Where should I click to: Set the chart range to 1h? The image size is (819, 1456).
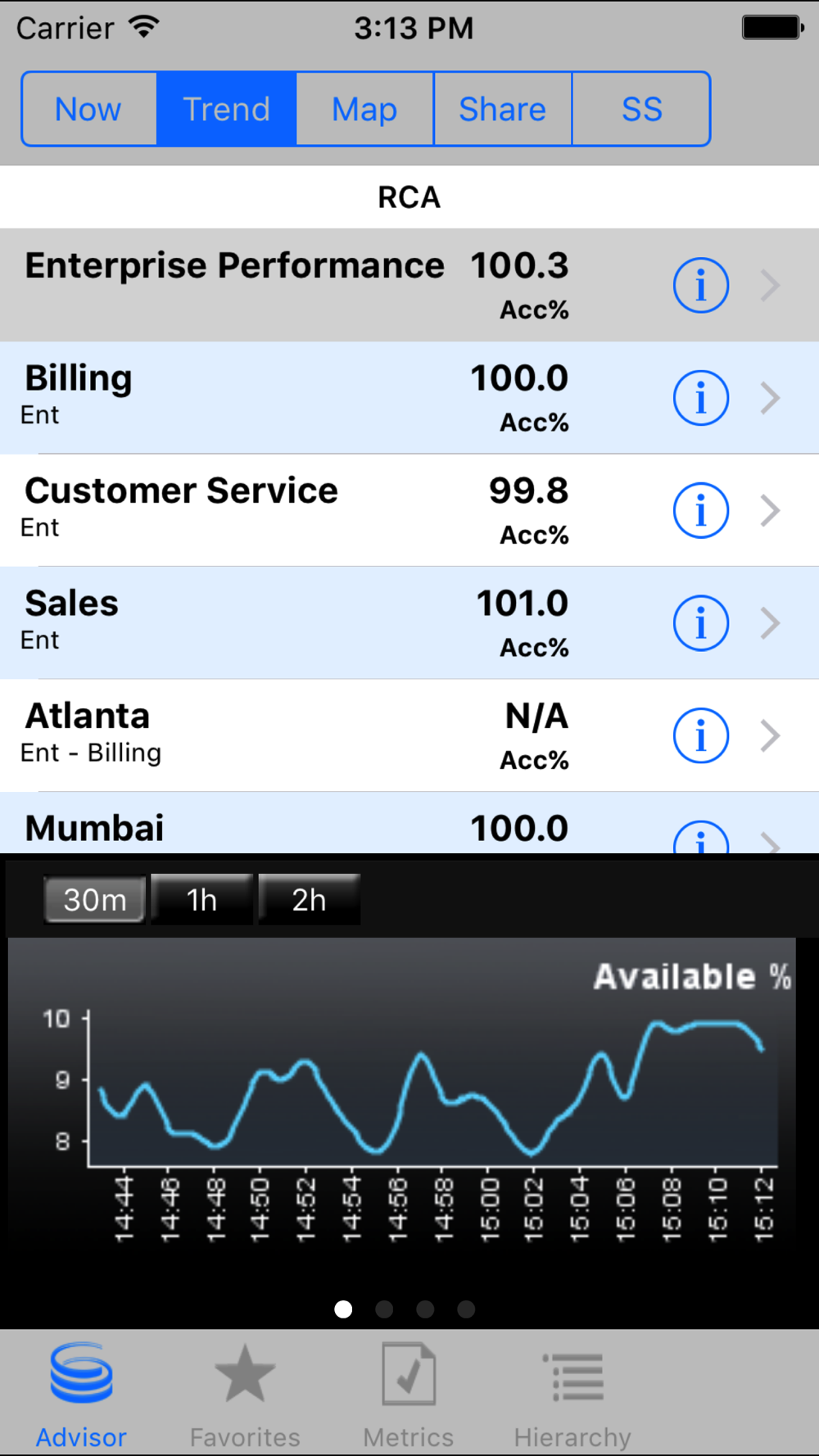(201, 899)
